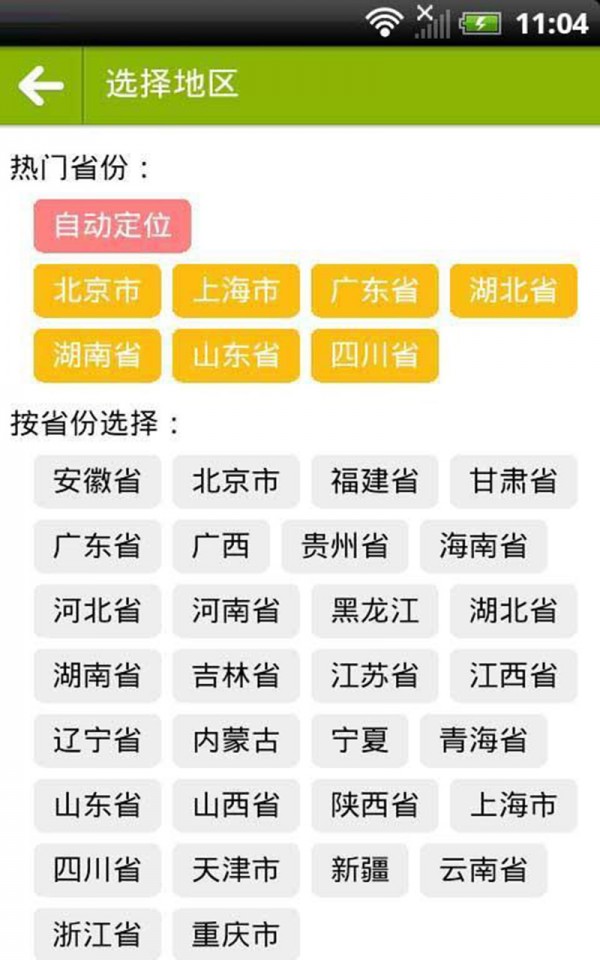Image resolution: width=600 pixels, height=960 pixels.
Task: Select 北京市 under the 热门省份 section
Action: click(96, 290)
